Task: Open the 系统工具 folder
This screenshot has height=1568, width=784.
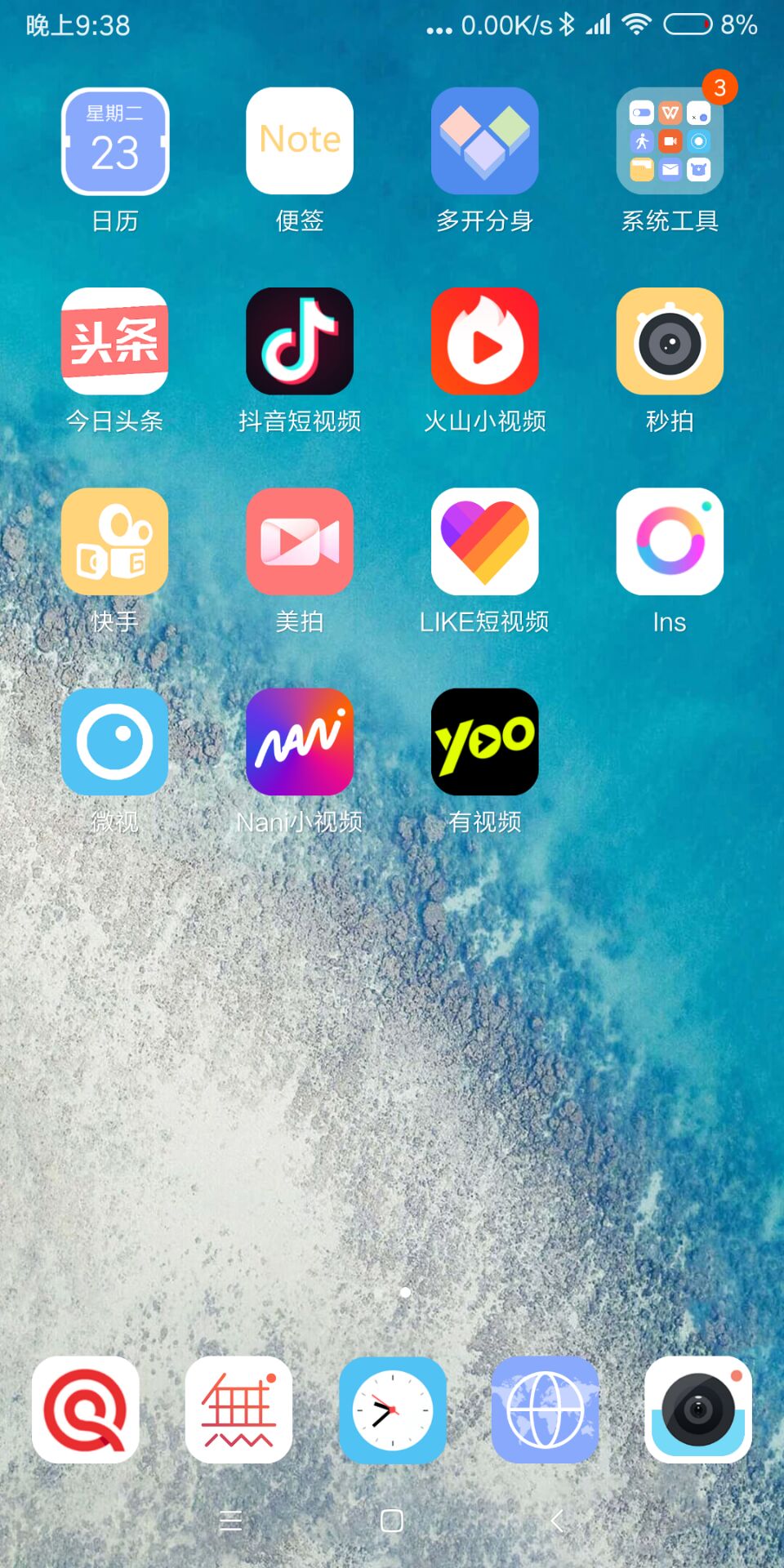Action: [670, 141]
